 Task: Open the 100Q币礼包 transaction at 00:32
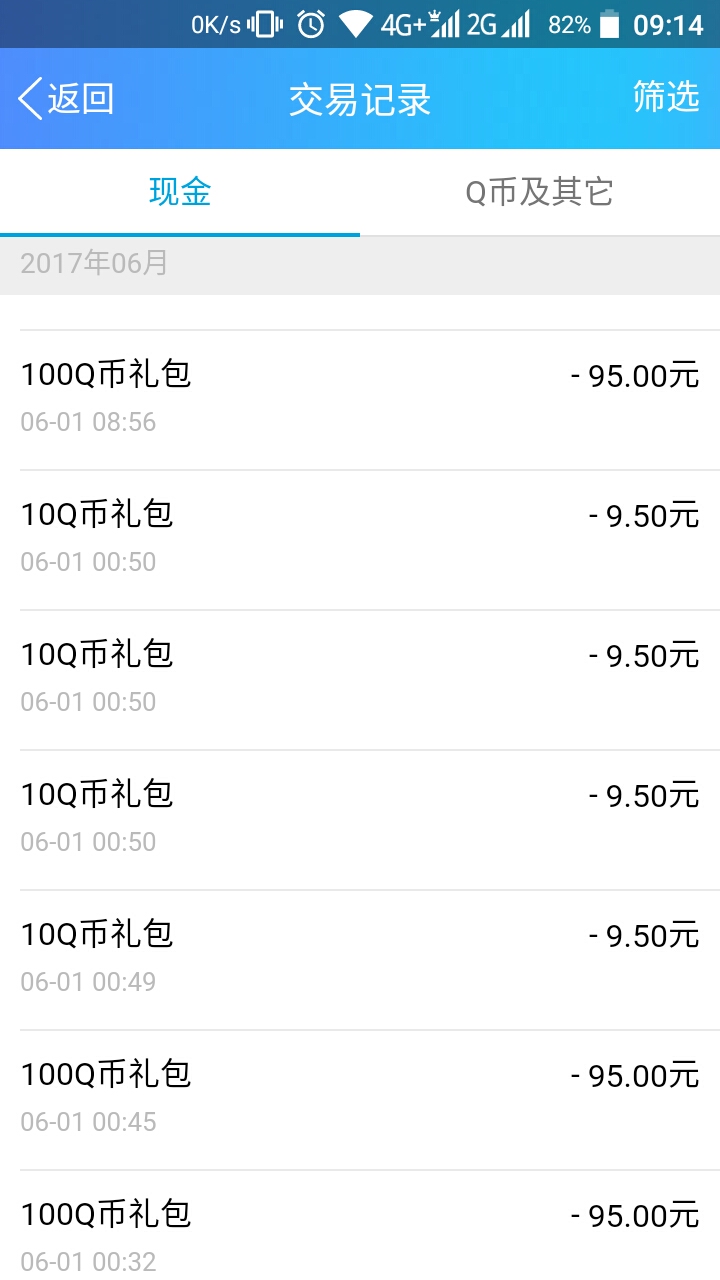[x=360, y=1226]
